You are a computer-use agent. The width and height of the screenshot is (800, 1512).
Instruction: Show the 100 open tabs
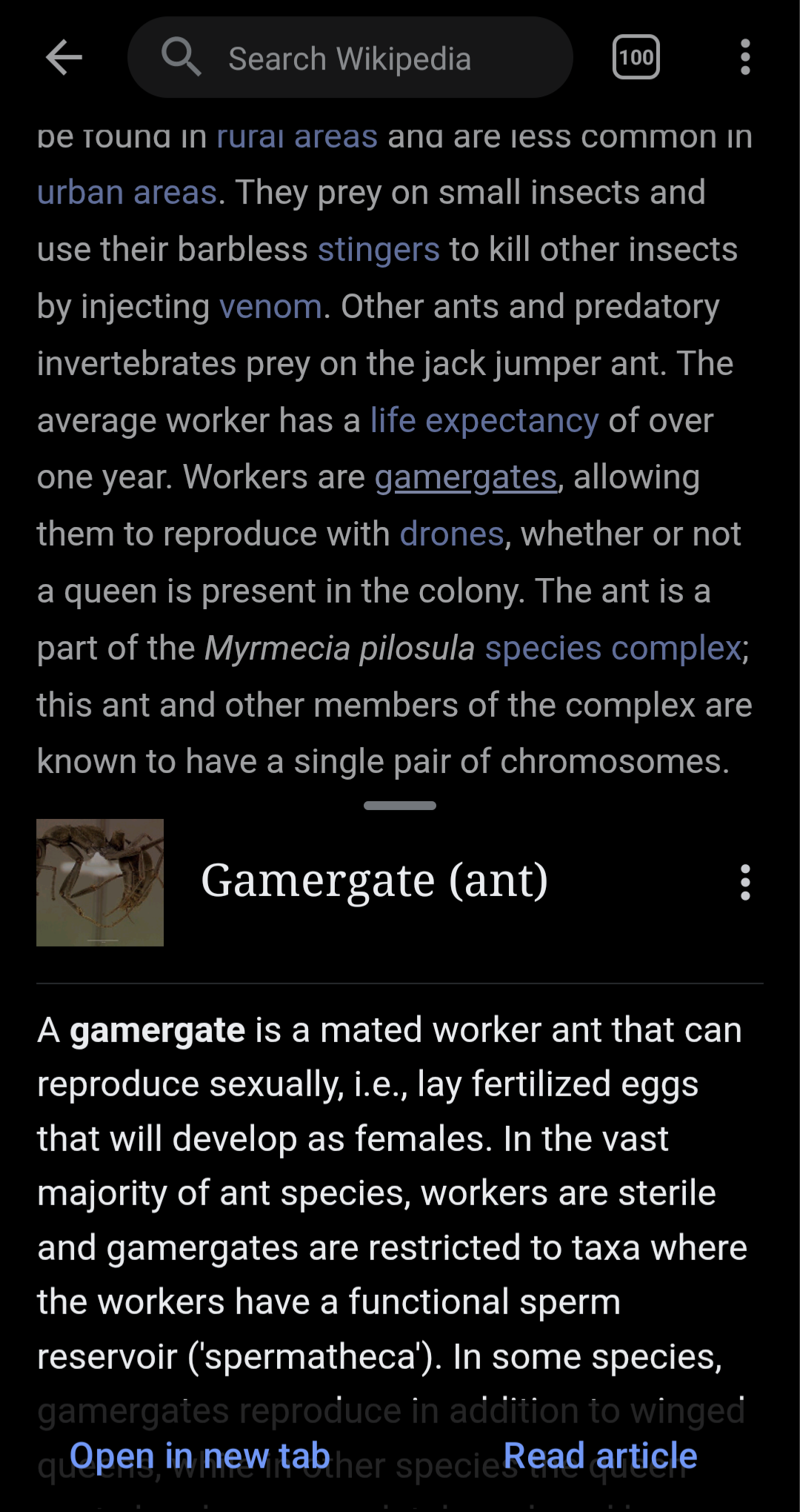click(x=636, y=58)
